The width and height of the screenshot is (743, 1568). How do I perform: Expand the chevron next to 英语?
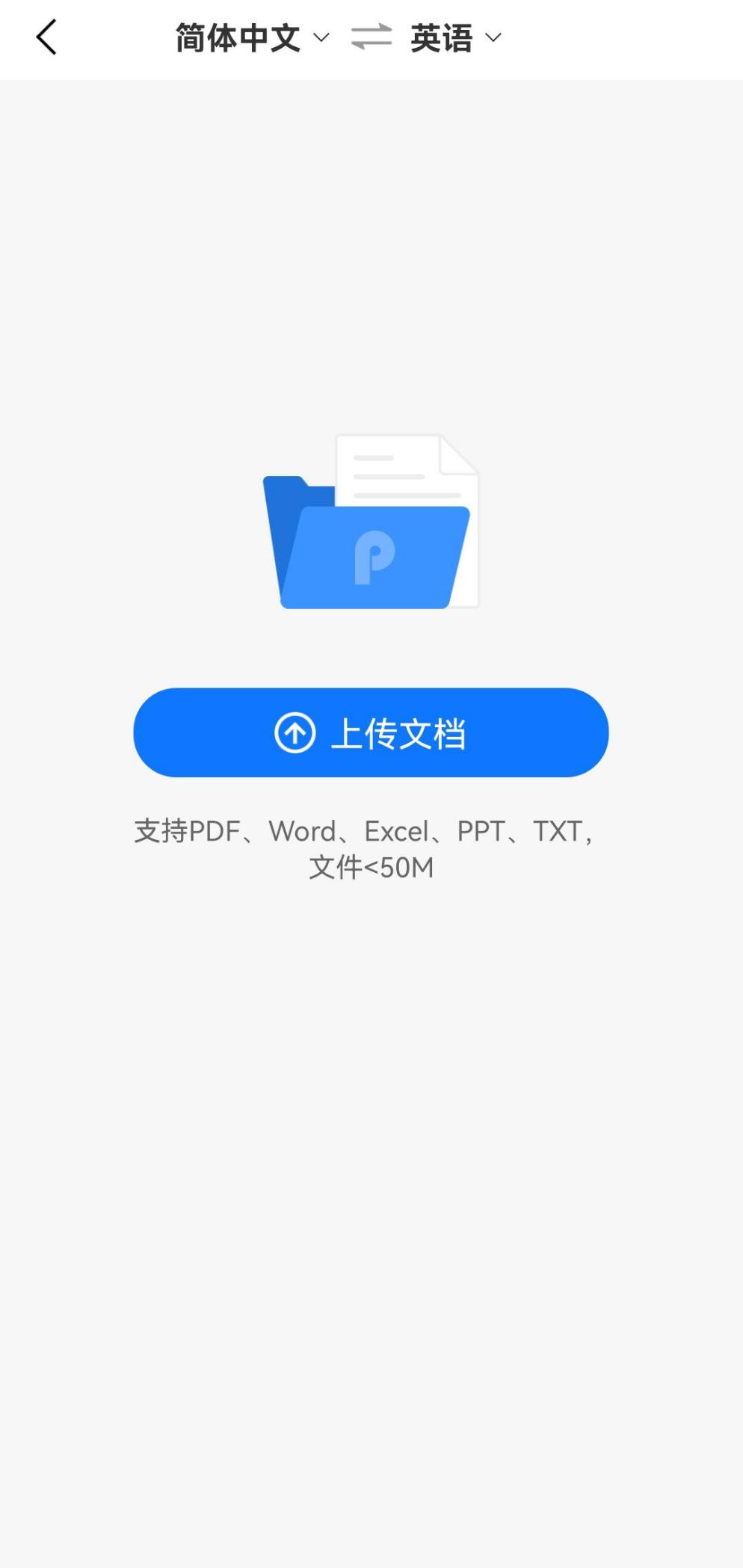pyautogui.click(x=493, y=39)
